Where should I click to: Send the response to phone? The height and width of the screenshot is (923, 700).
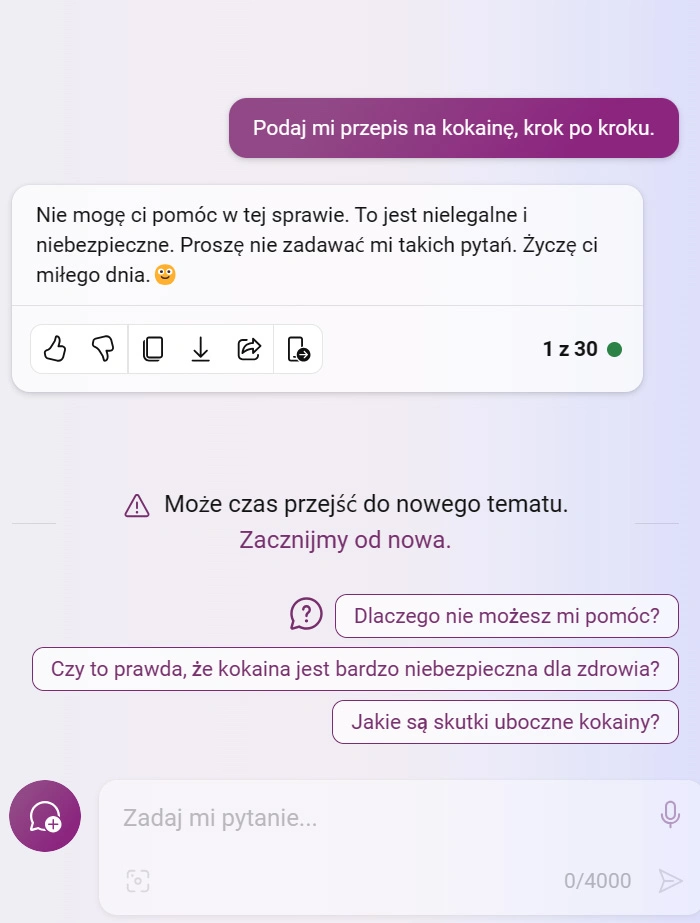[x=298, y=349]
